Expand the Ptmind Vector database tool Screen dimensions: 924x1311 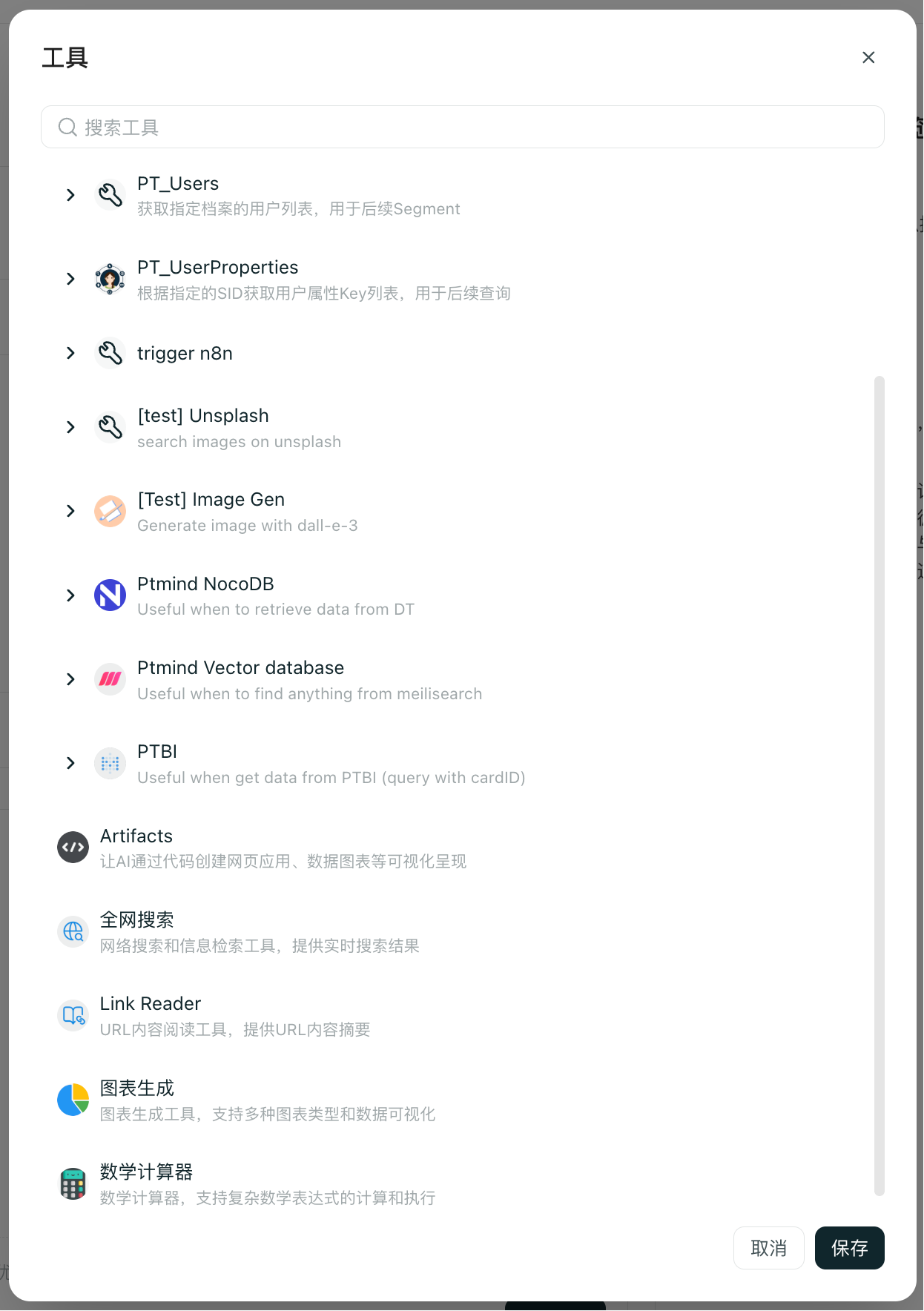70,679
